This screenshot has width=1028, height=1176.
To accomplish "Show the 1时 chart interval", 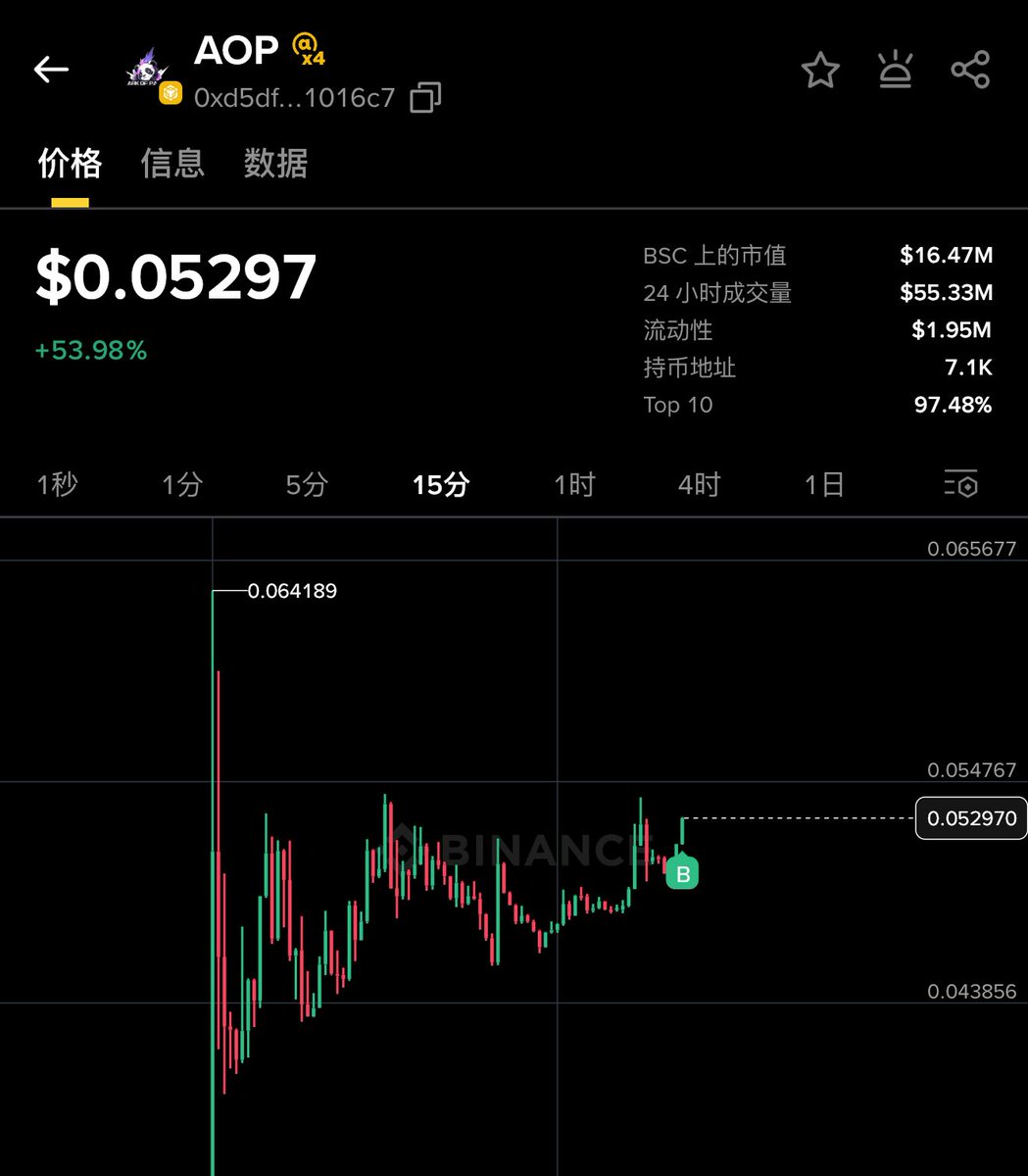I will tap(574, 484).
